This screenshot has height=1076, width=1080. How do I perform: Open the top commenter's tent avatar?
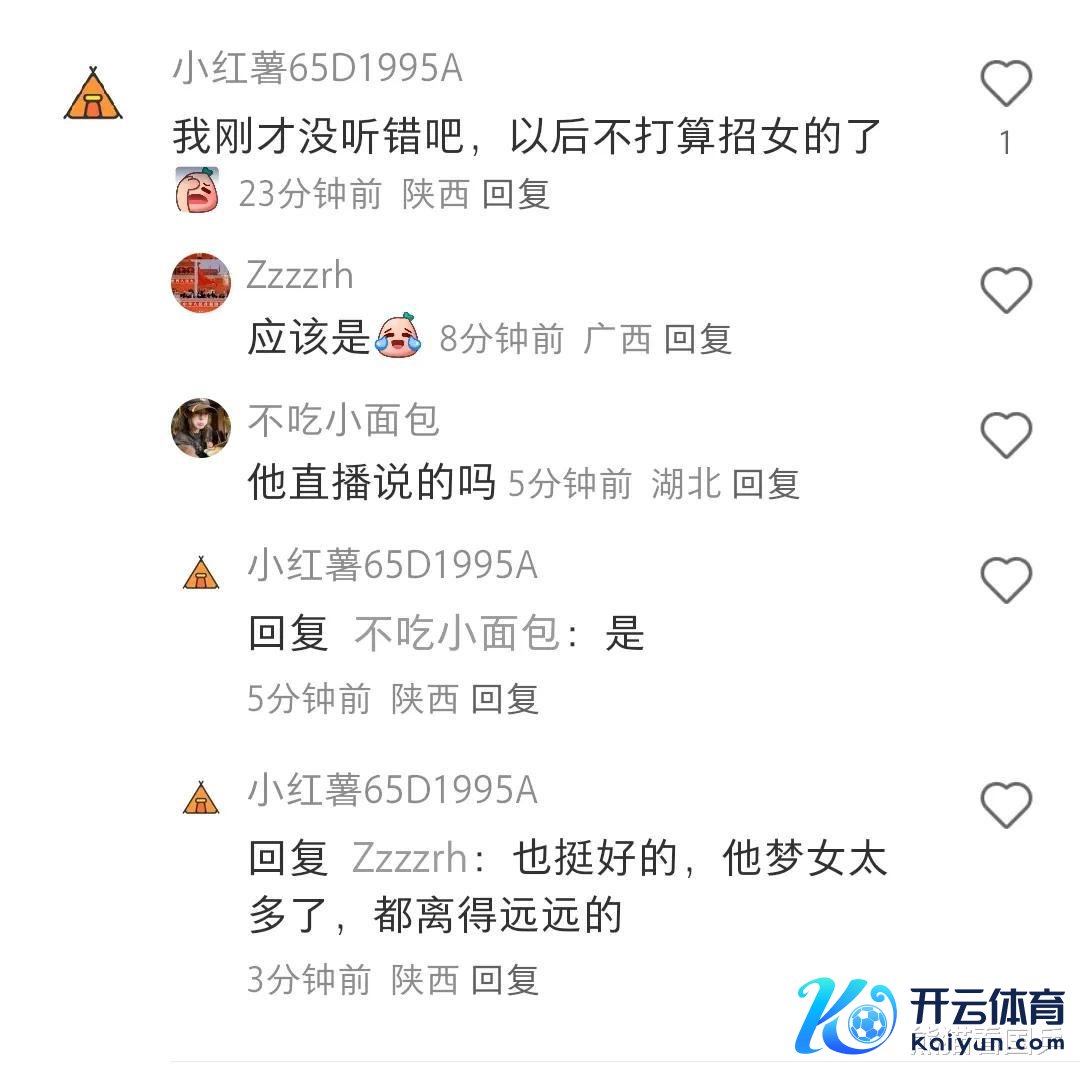tap(93, 93)
